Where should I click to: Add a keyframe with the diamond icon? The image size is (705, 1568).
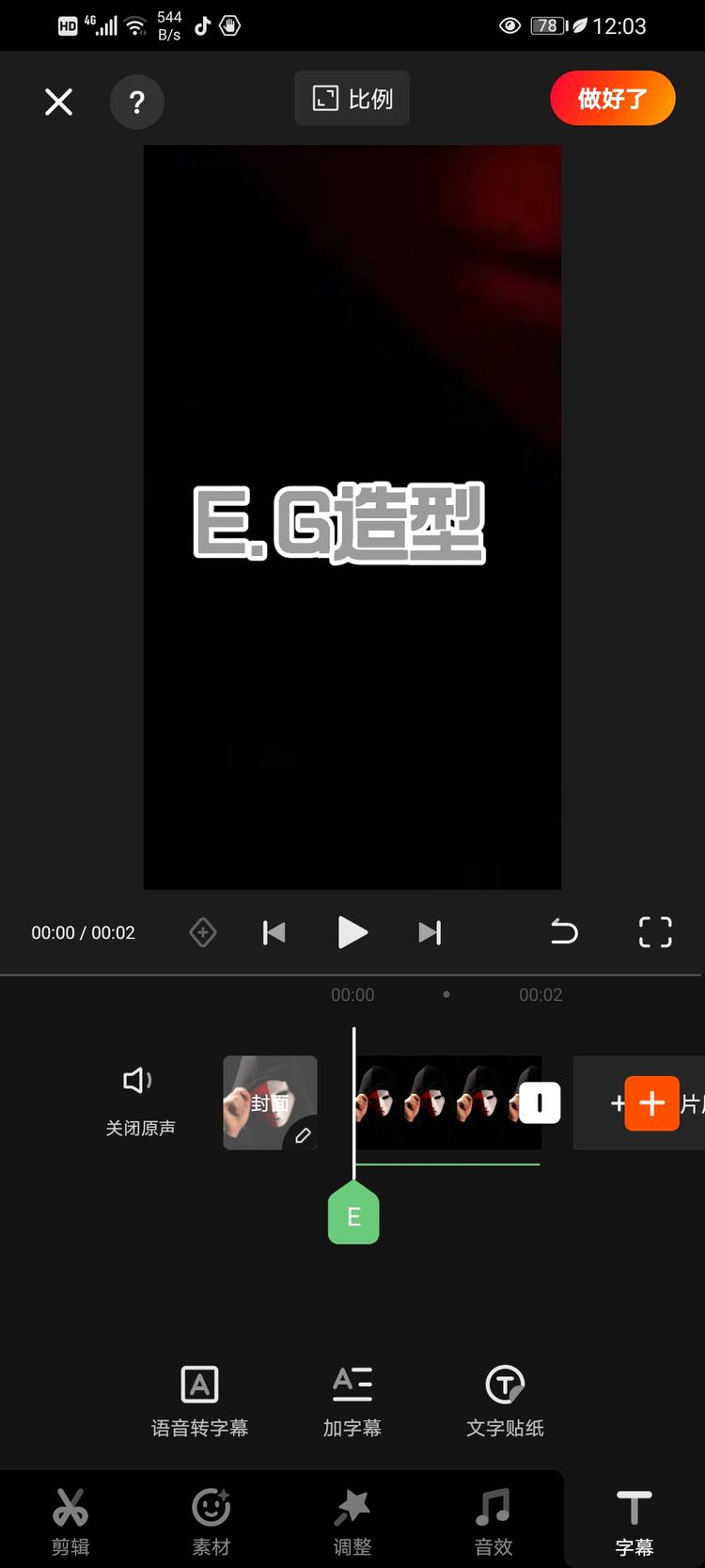tap(203, 932)
